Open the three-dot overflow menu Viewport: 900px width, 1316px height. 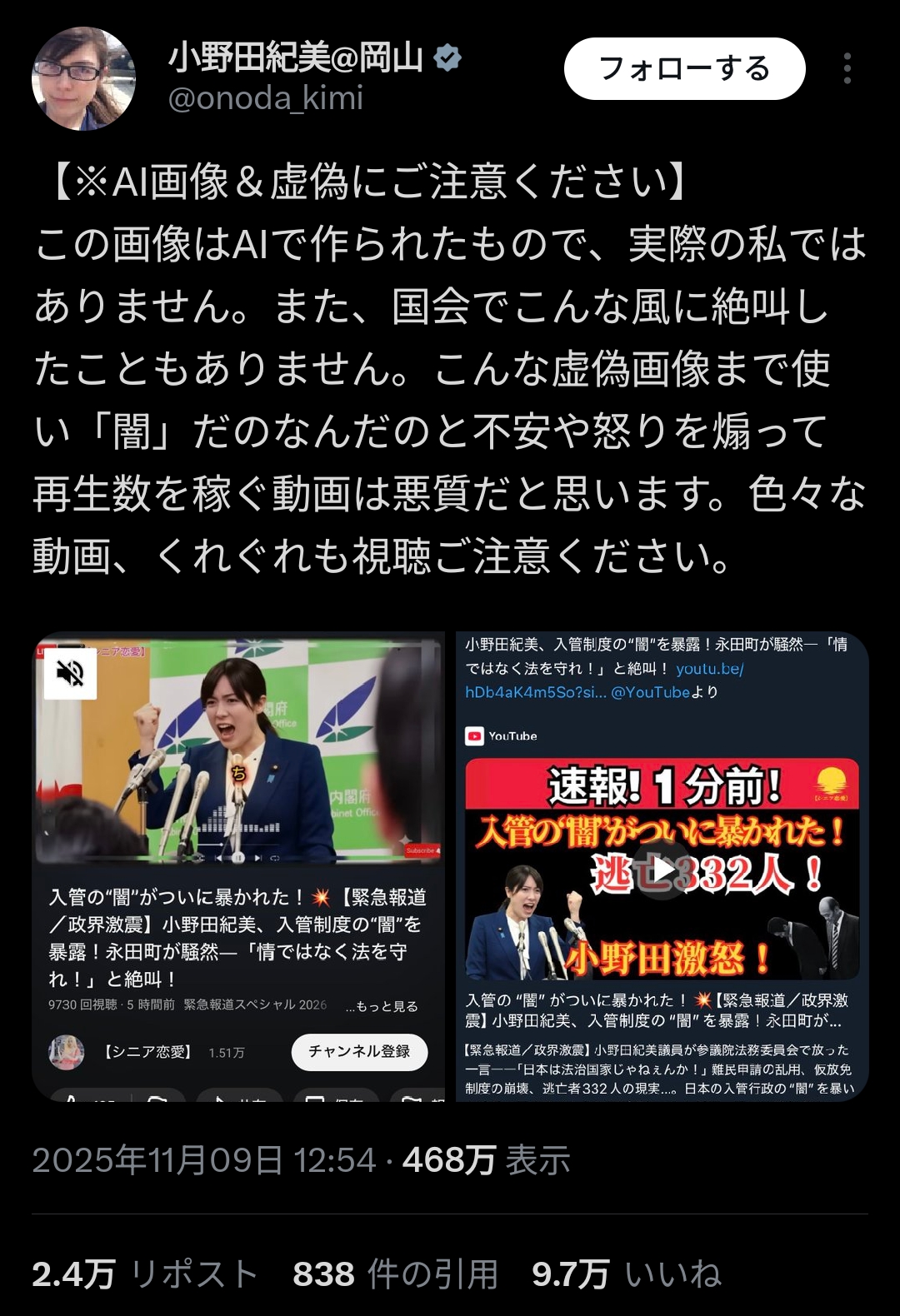847,68
